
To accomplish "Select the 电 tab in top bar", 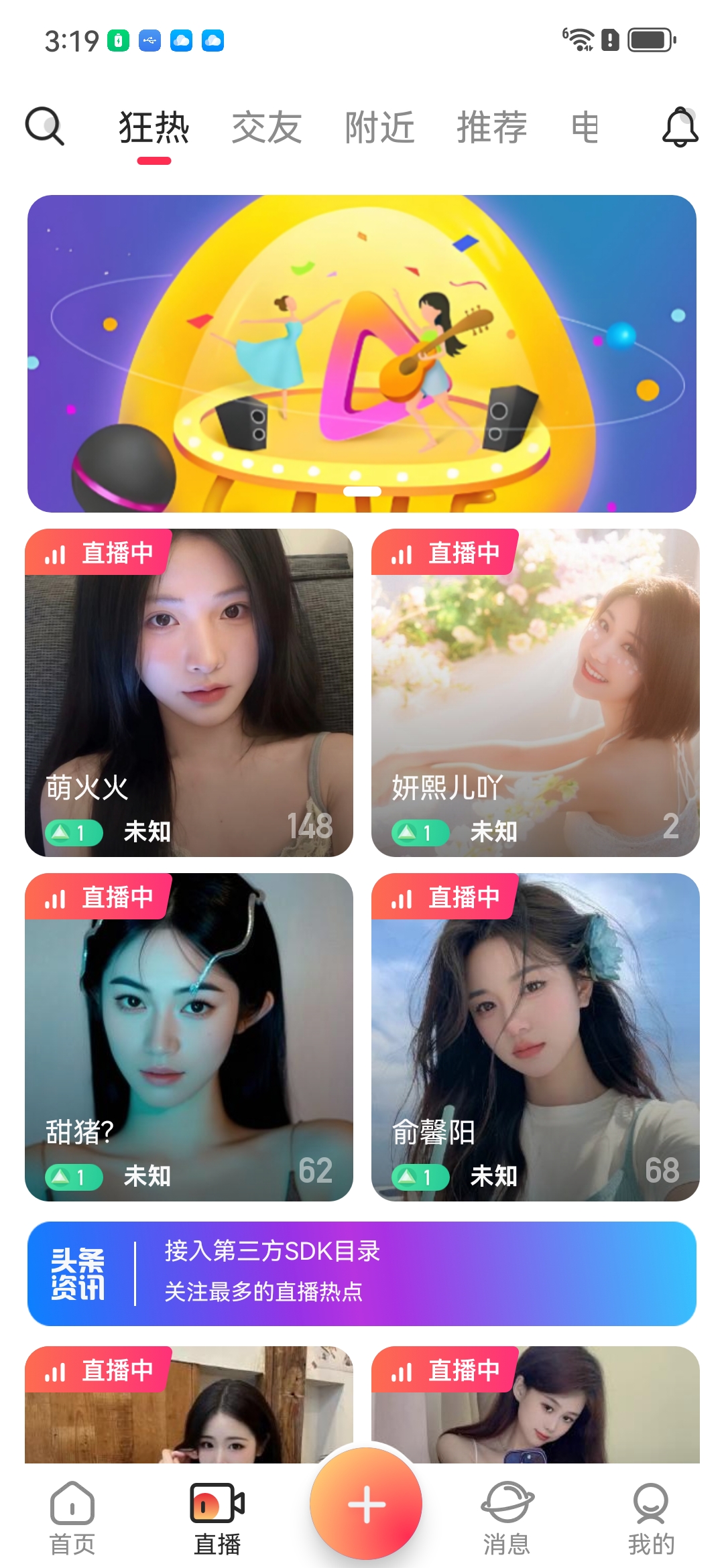I will pyautogui.click(x=584, y=127).
